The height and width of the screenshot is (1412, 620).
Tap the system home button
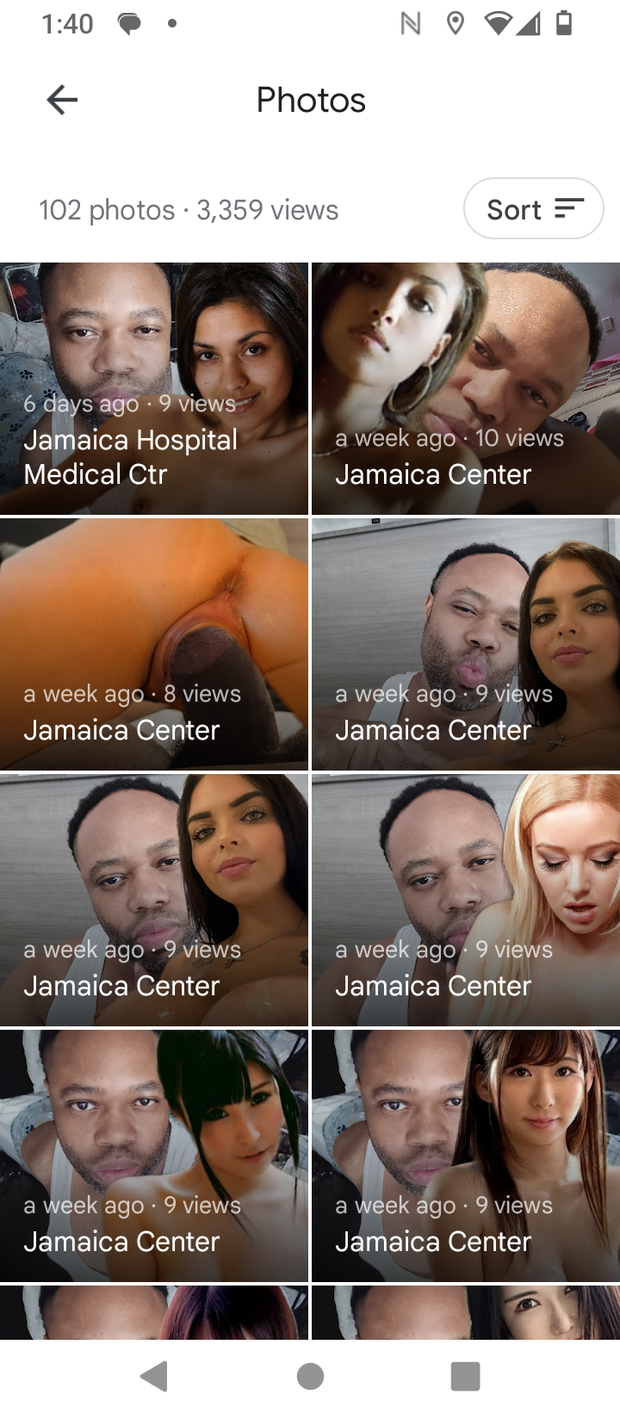pyautogui.click(x=310, y=1376)
